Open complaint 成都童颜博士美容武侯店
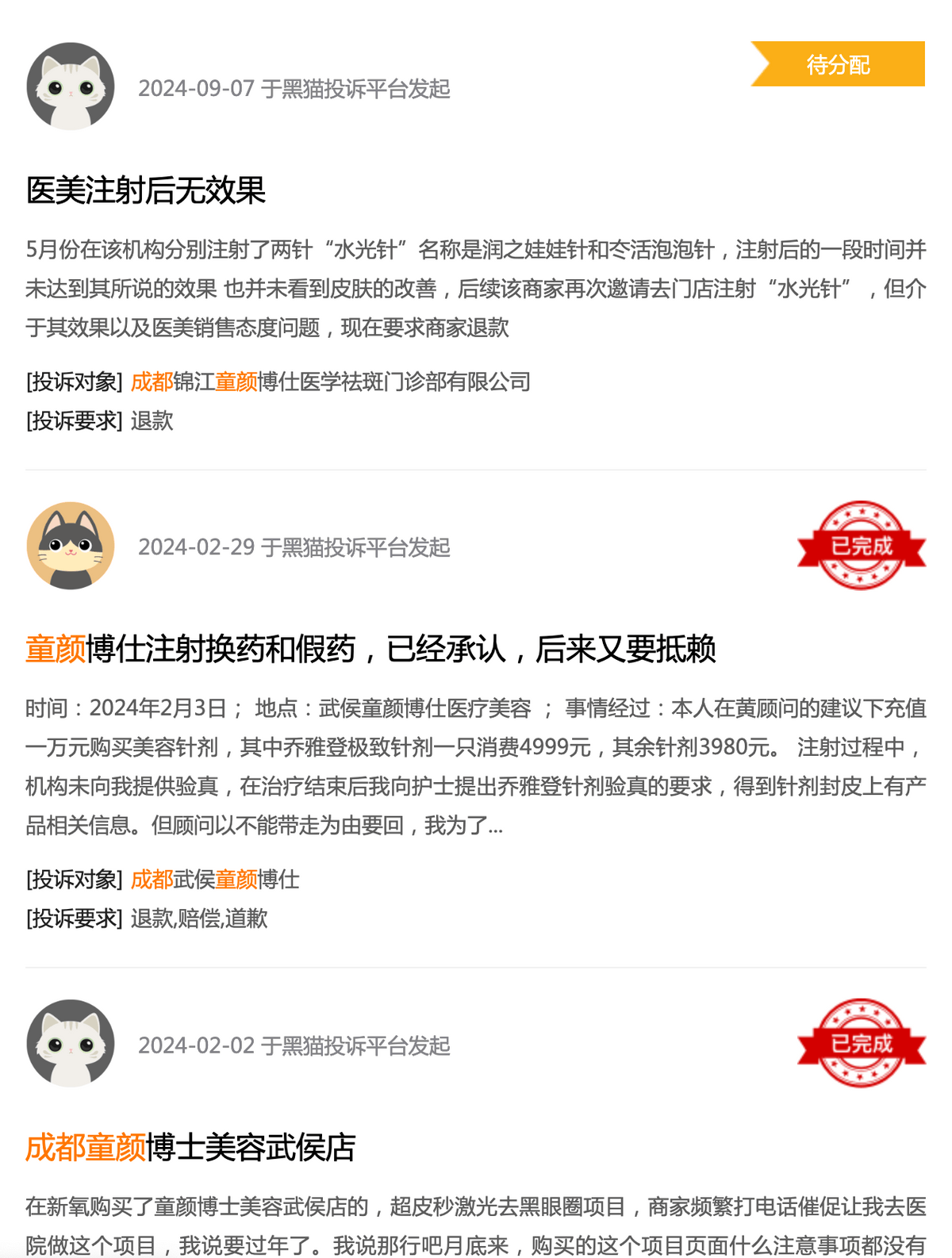 (x=190, y=1147)
